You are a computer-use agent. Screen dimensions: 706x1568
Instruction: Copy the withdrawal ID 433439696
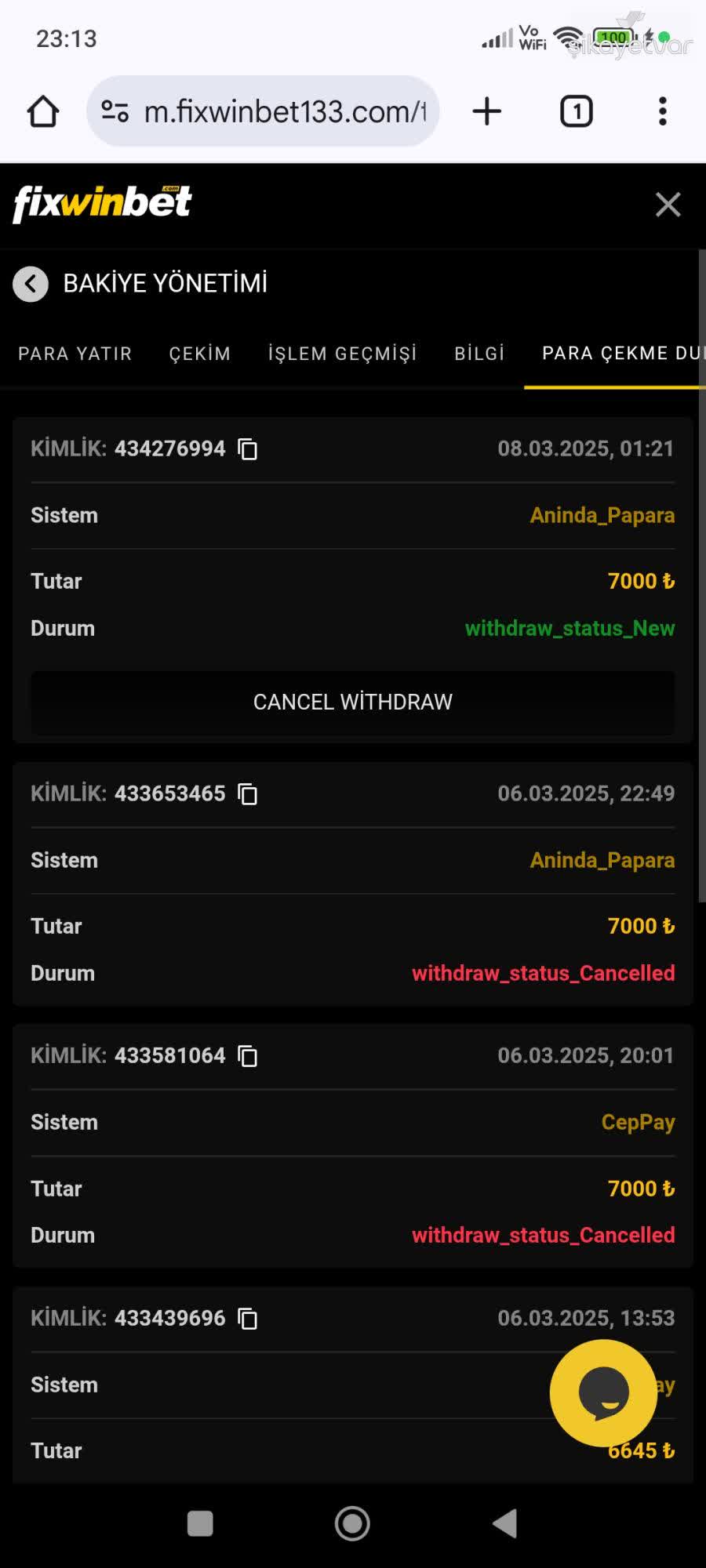click(x=248, y=1319)
